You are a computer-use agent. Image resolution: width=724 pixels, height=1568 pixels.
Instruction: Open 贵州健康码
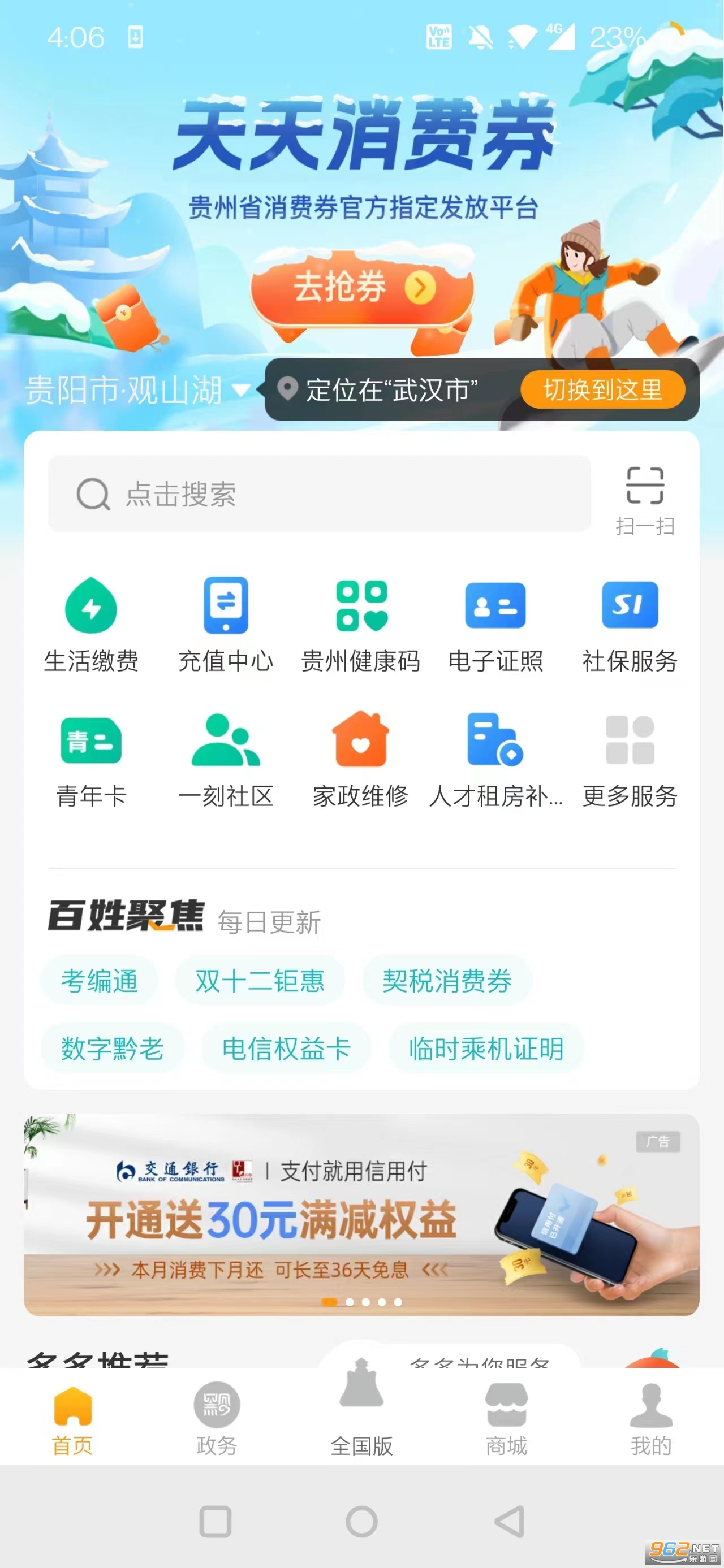[361, 625]
